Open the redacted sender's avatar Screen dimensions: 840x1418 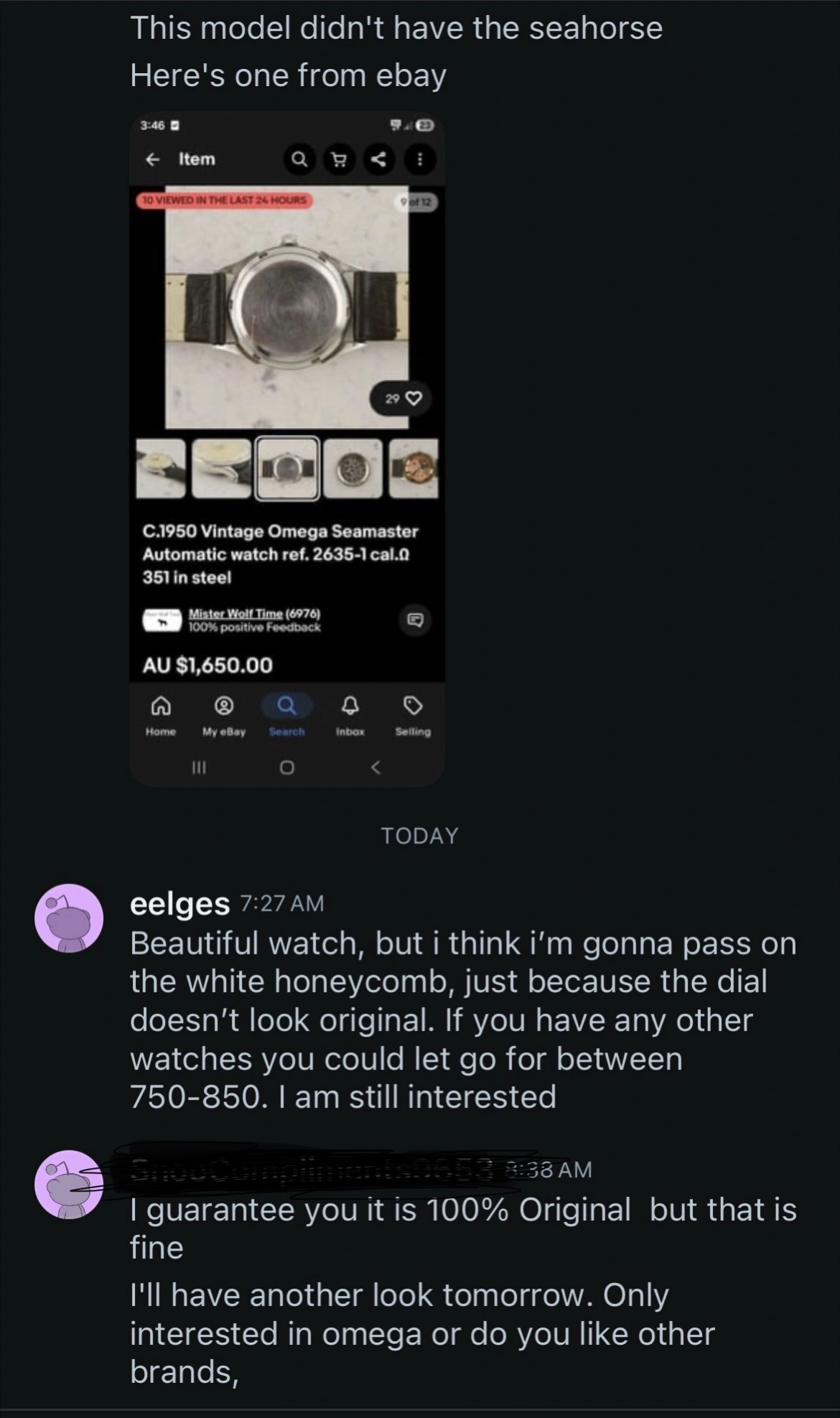tap(70, 1185)
